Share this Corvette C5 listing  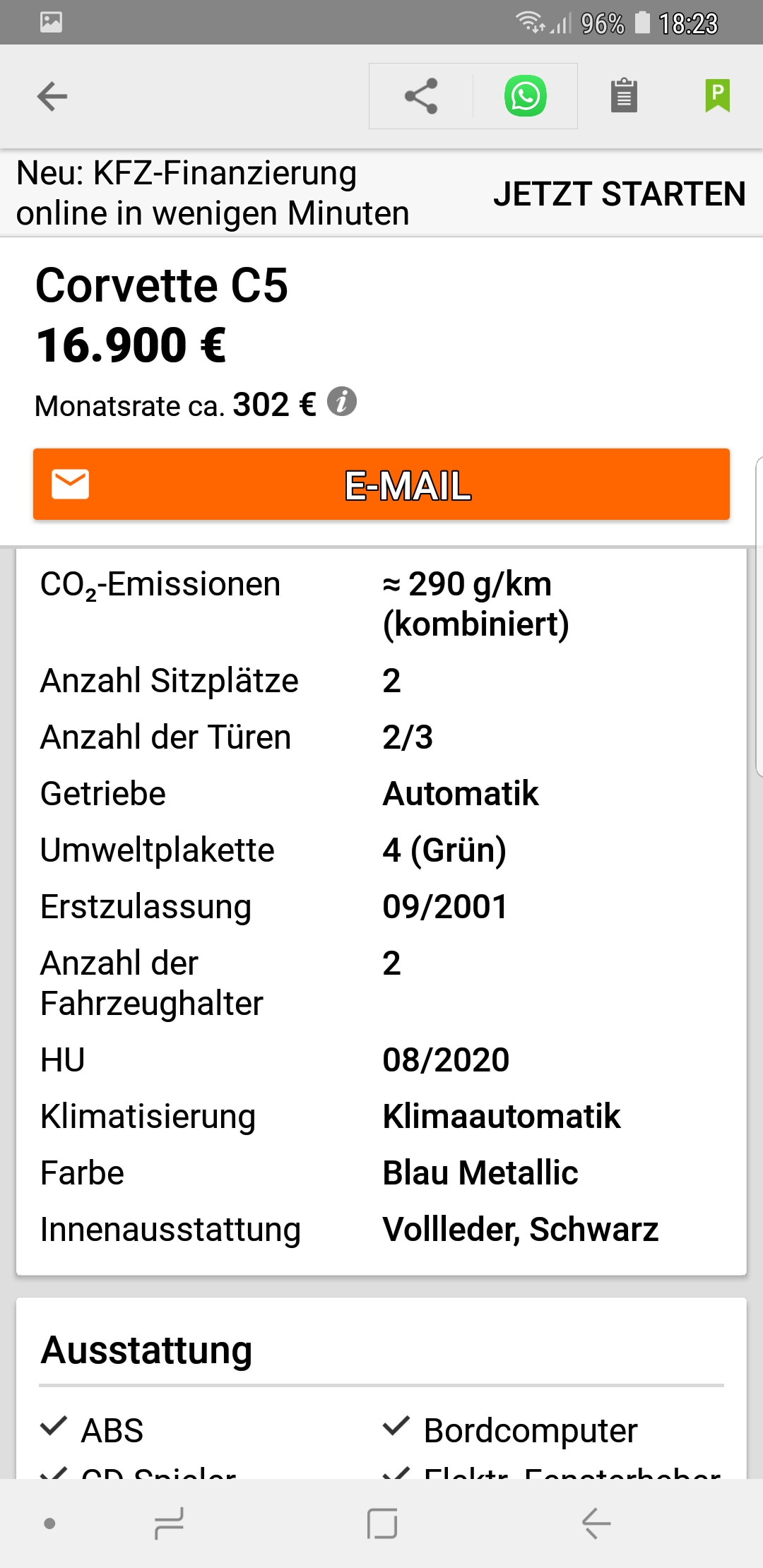421,97
